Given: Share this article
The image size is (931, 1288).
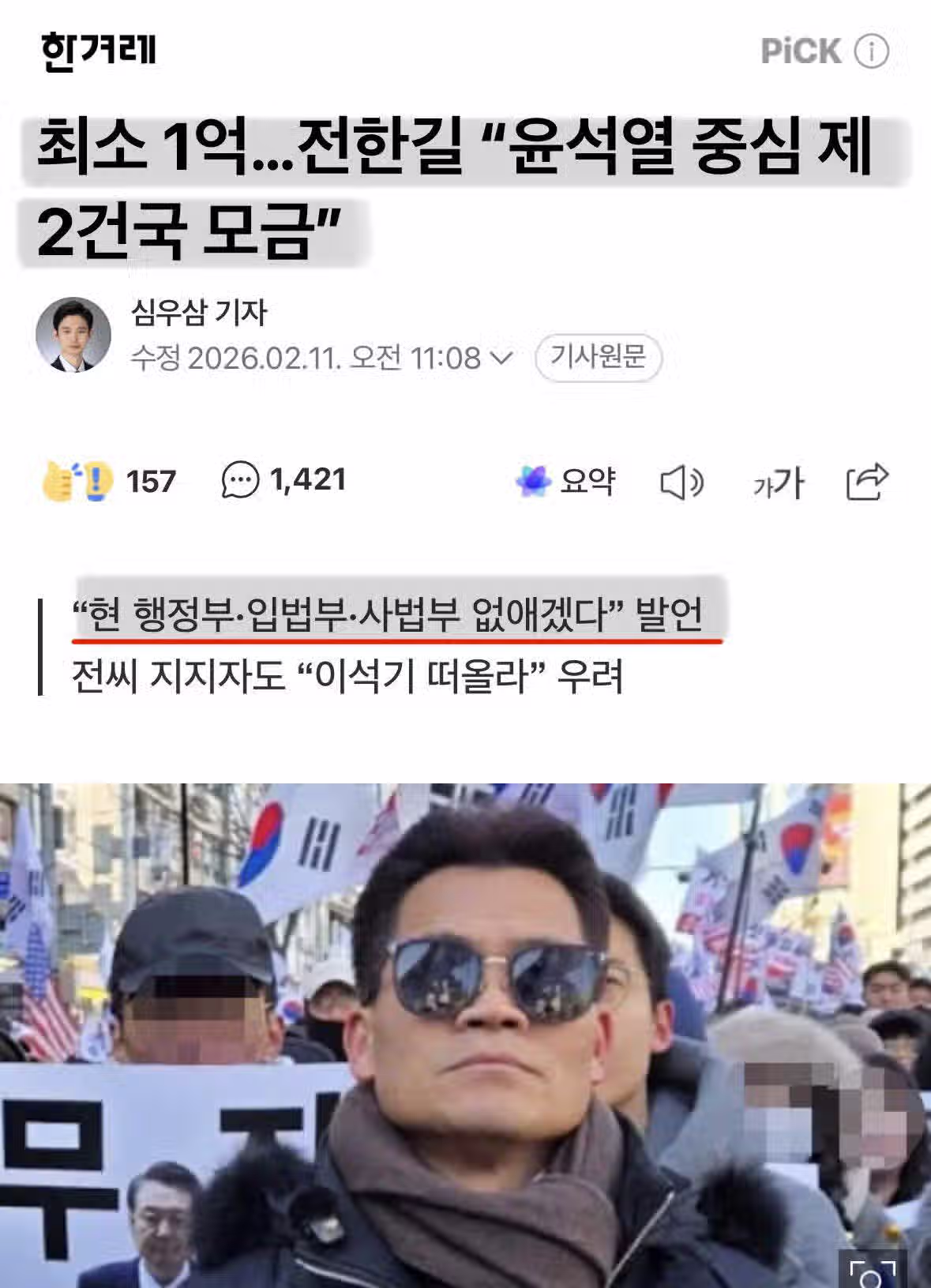Looking at the screenshot, I should (867, 481).
